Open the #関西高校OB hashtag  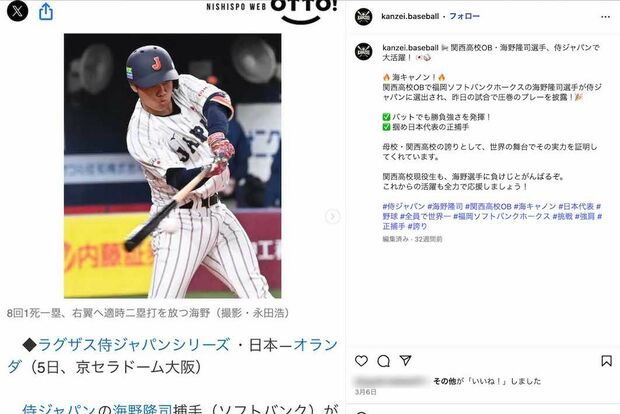click(486, 204)
